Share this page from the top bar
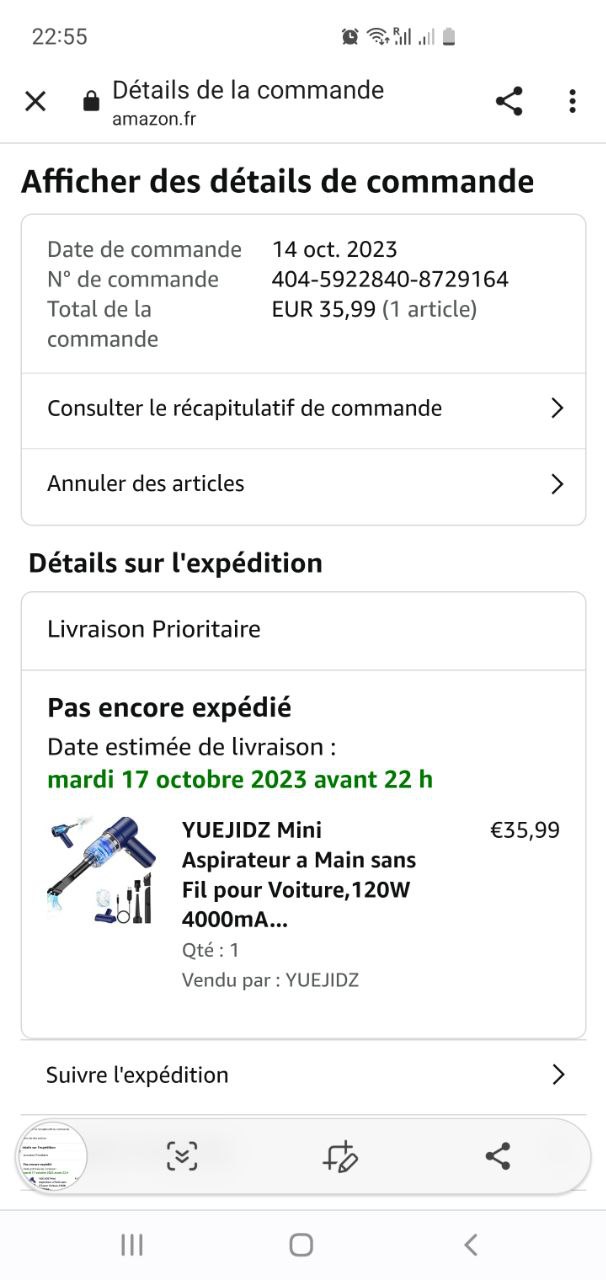This screenshot has width=606, height=1280. pyautogui.click(x=509, y=101)
